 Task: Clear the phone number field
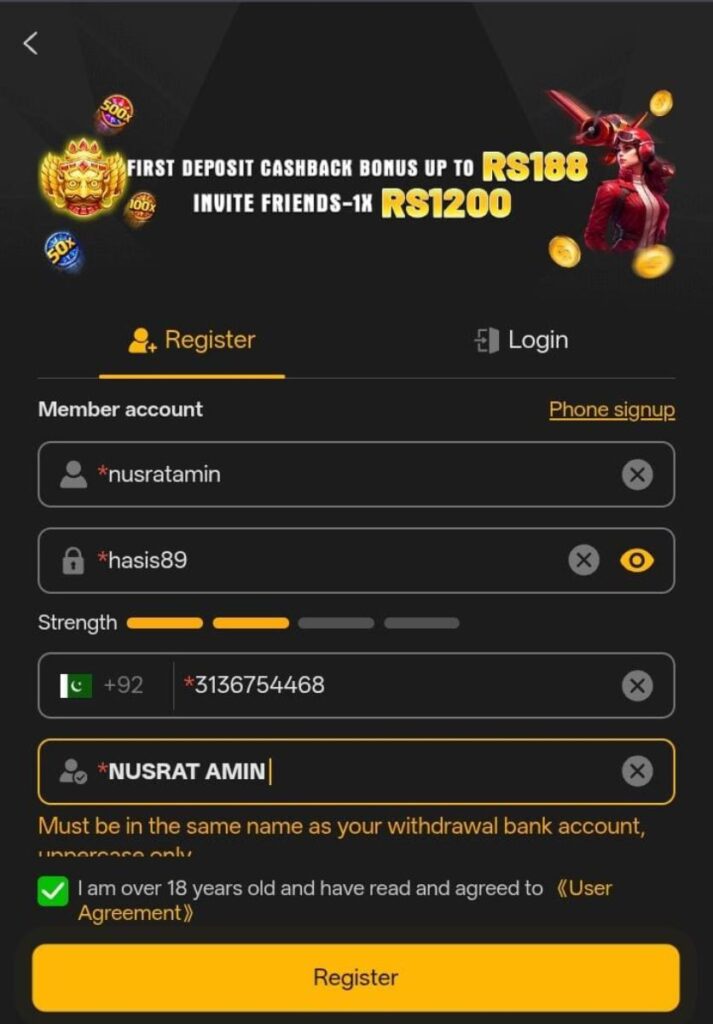[x=637, y=686]
